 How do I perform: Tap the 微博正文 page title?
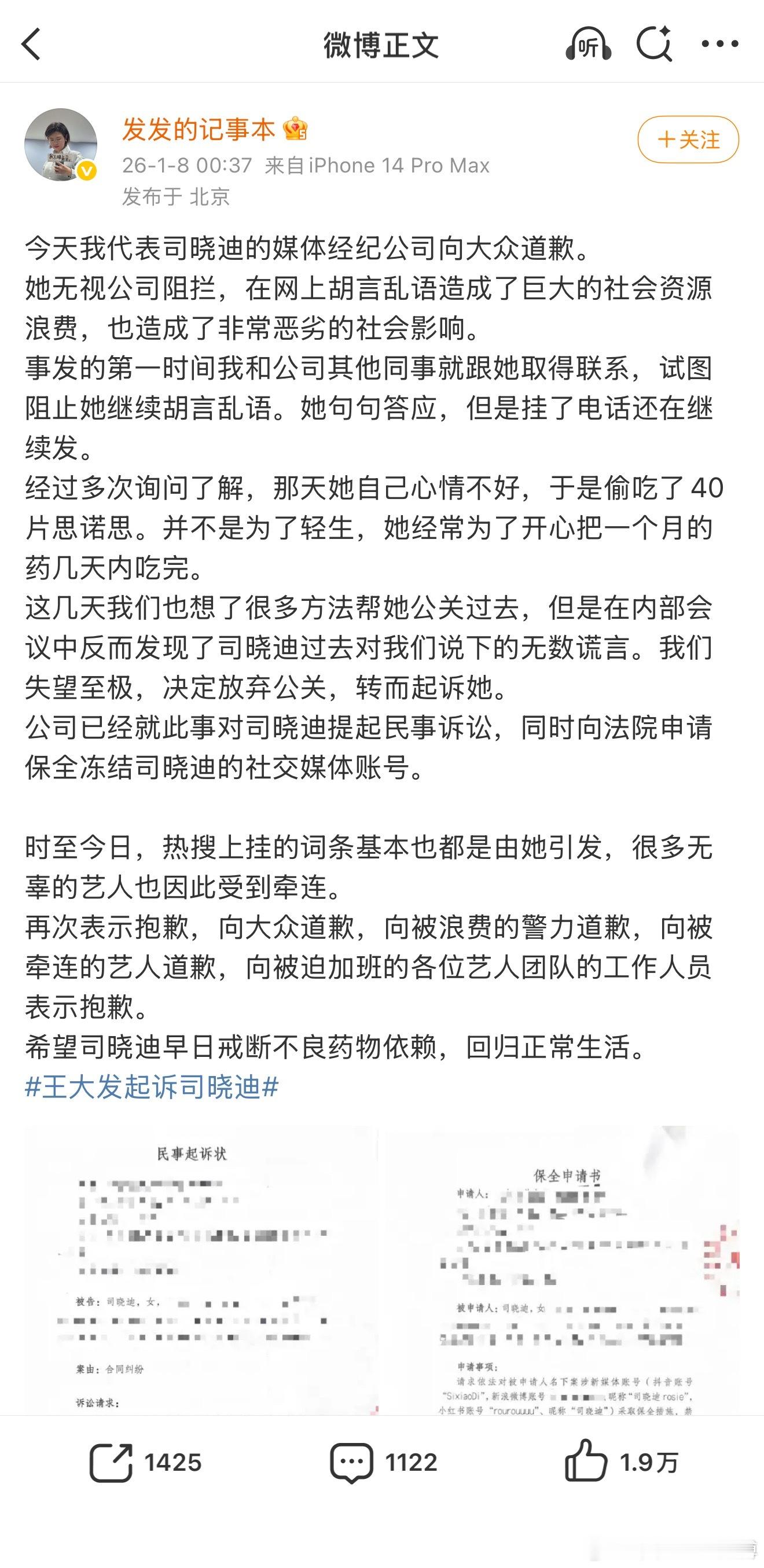click(x=381, y=44)
